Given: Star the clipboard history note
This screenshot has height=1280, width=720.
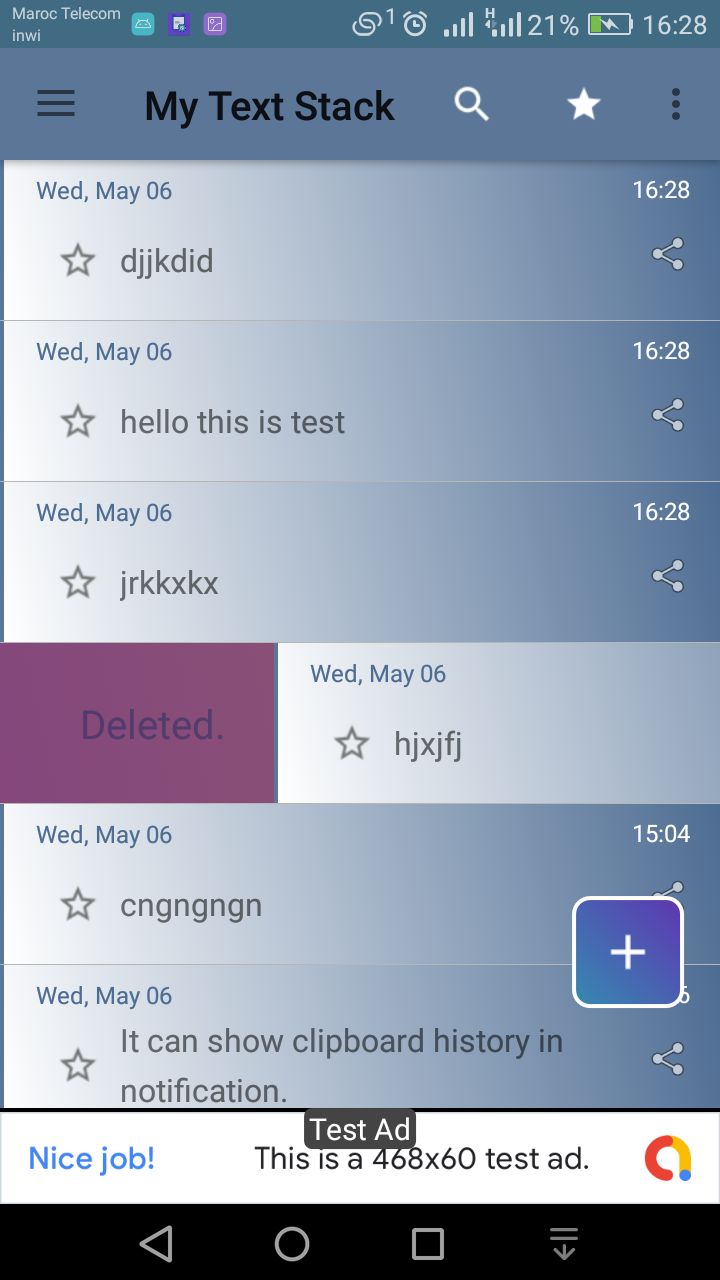Looking at the screenshot, I should pyautogui.click(x=78, y=1065).
